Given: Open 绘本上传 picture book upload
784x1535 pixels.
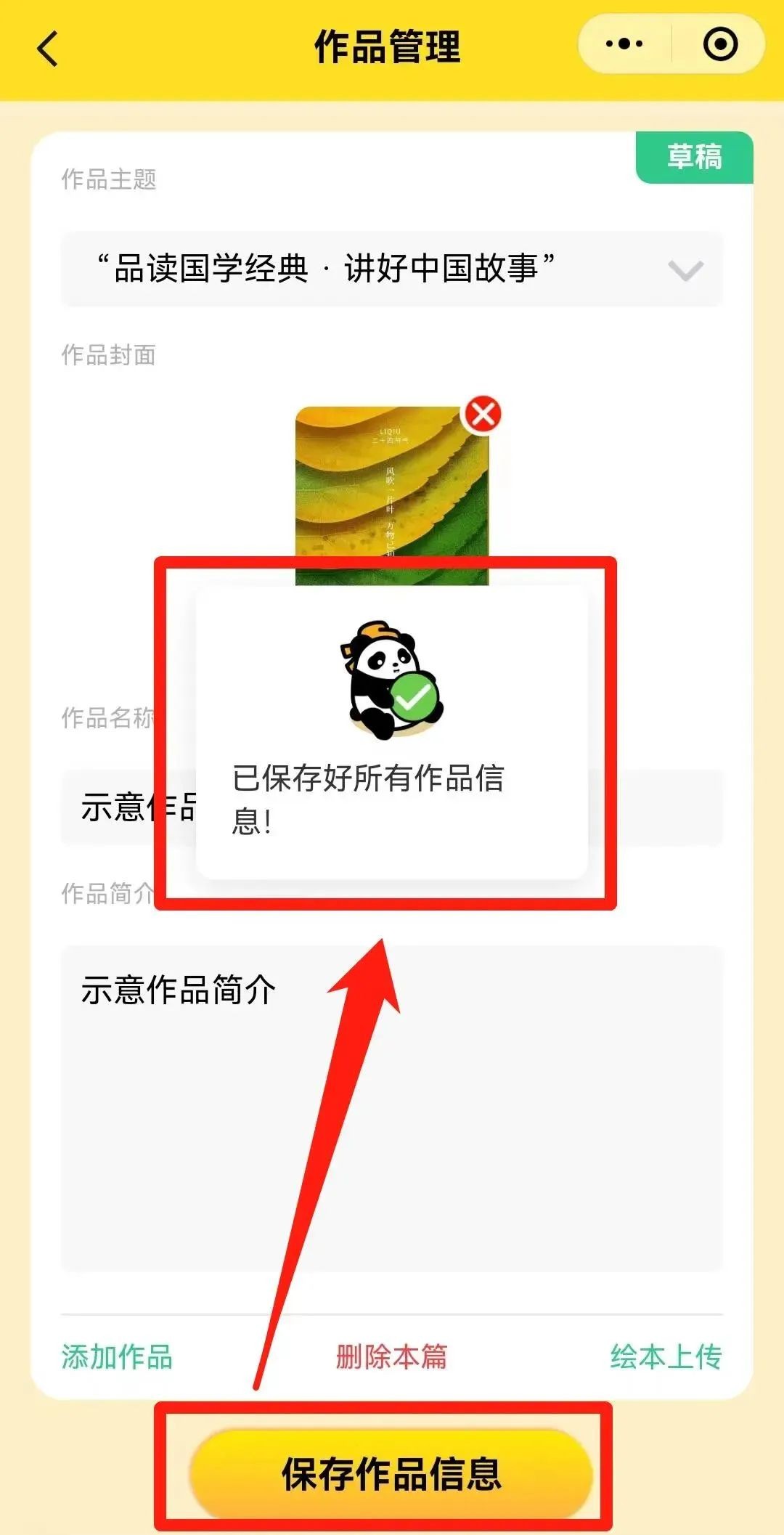Looking at the screenshot, I should pos(666,1356).
